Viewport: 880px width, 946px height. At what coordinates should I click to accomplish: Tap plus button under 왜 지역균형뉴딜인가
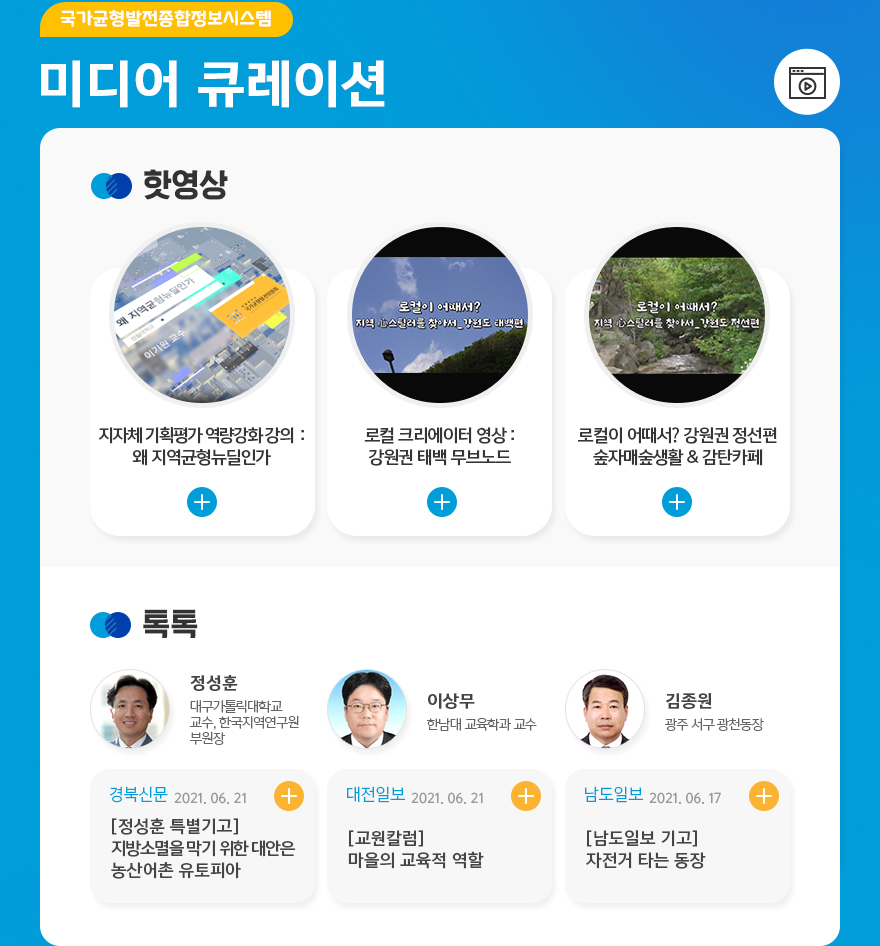(202, 502)
